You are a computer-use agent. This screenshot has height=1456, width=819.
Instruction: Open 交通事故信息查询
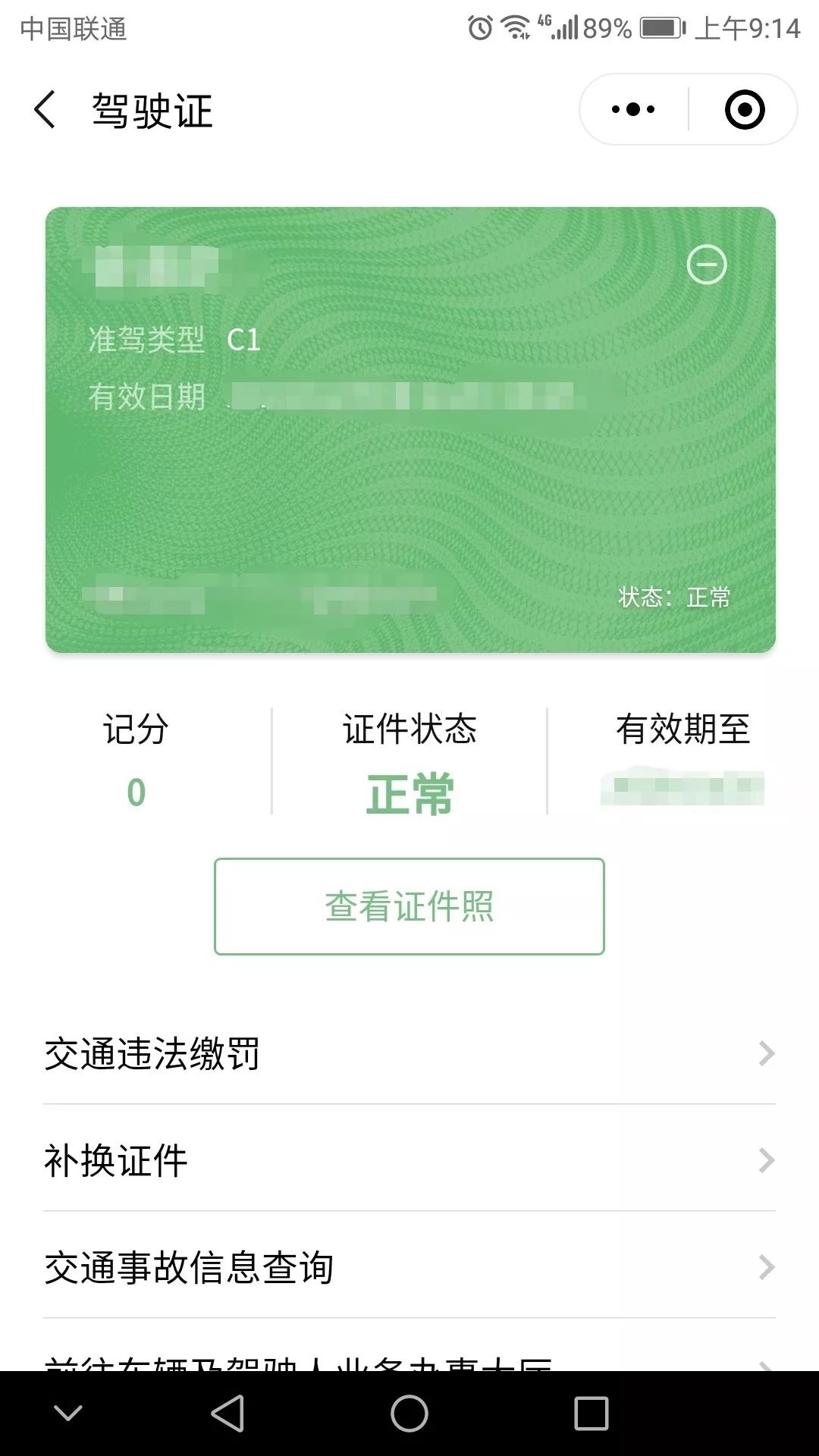click(x=409, y=1267)
